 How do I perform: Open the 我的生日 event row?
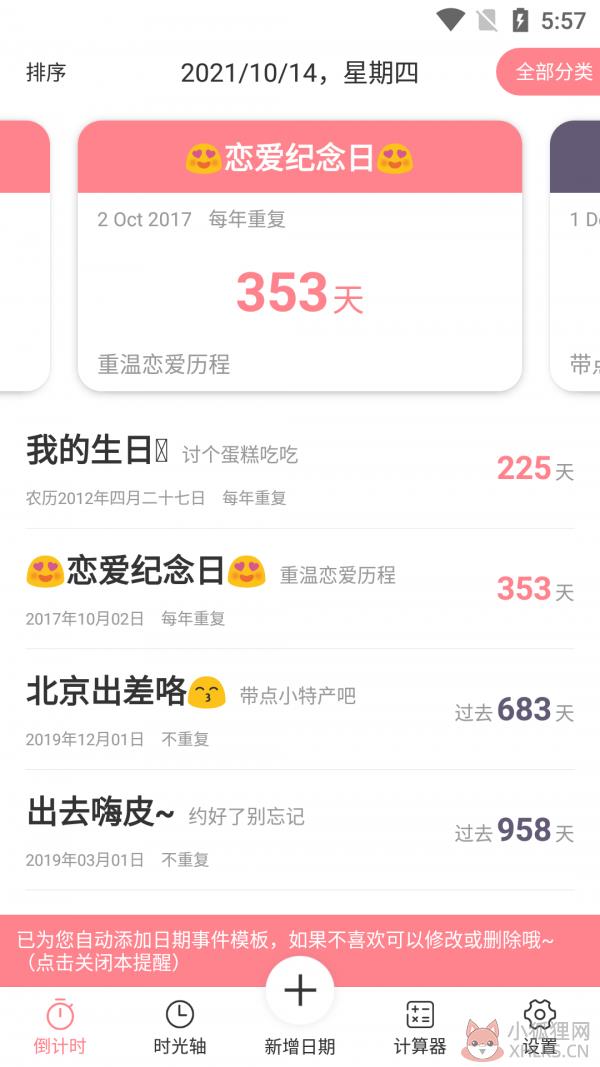click(300, 468)
